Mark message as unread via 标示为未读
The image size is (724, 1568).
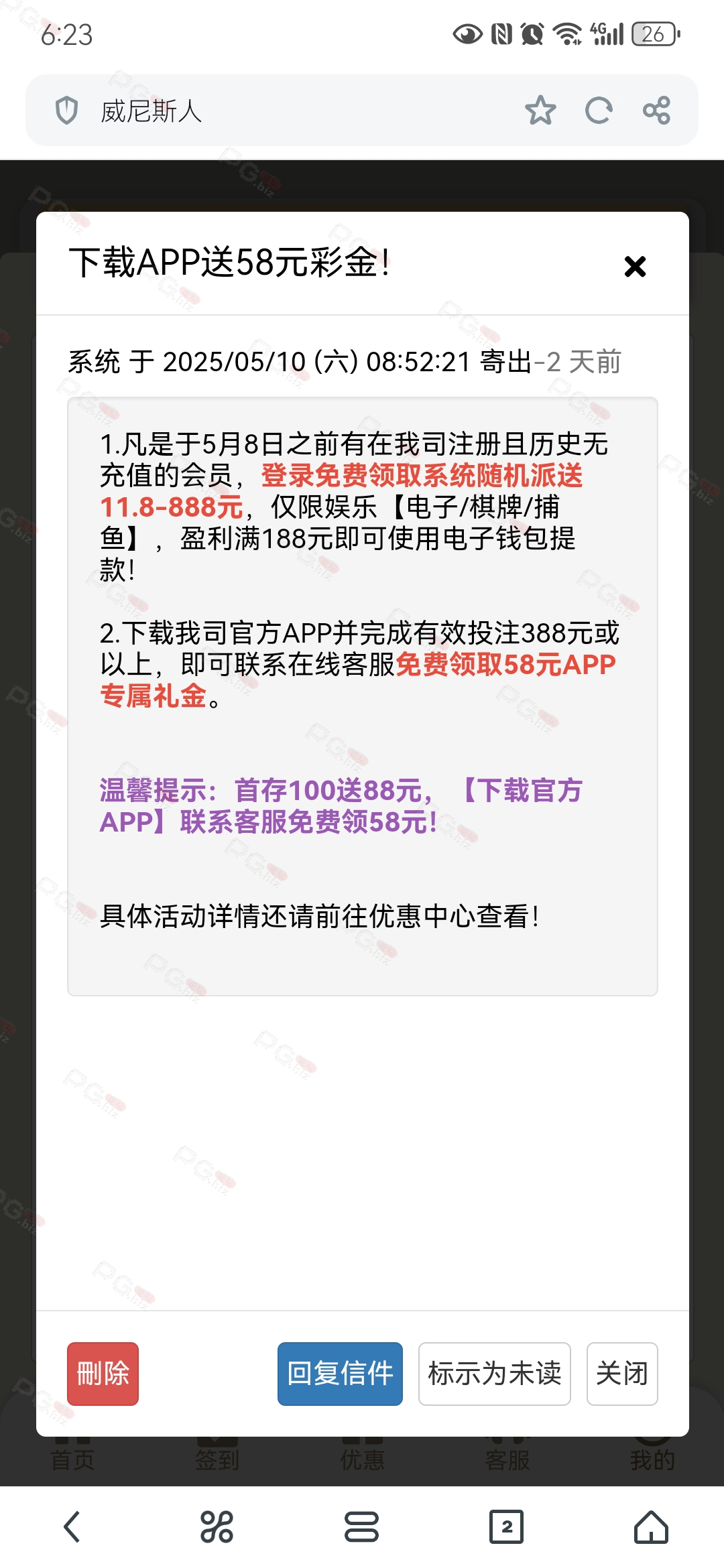tap(495, 1374)
